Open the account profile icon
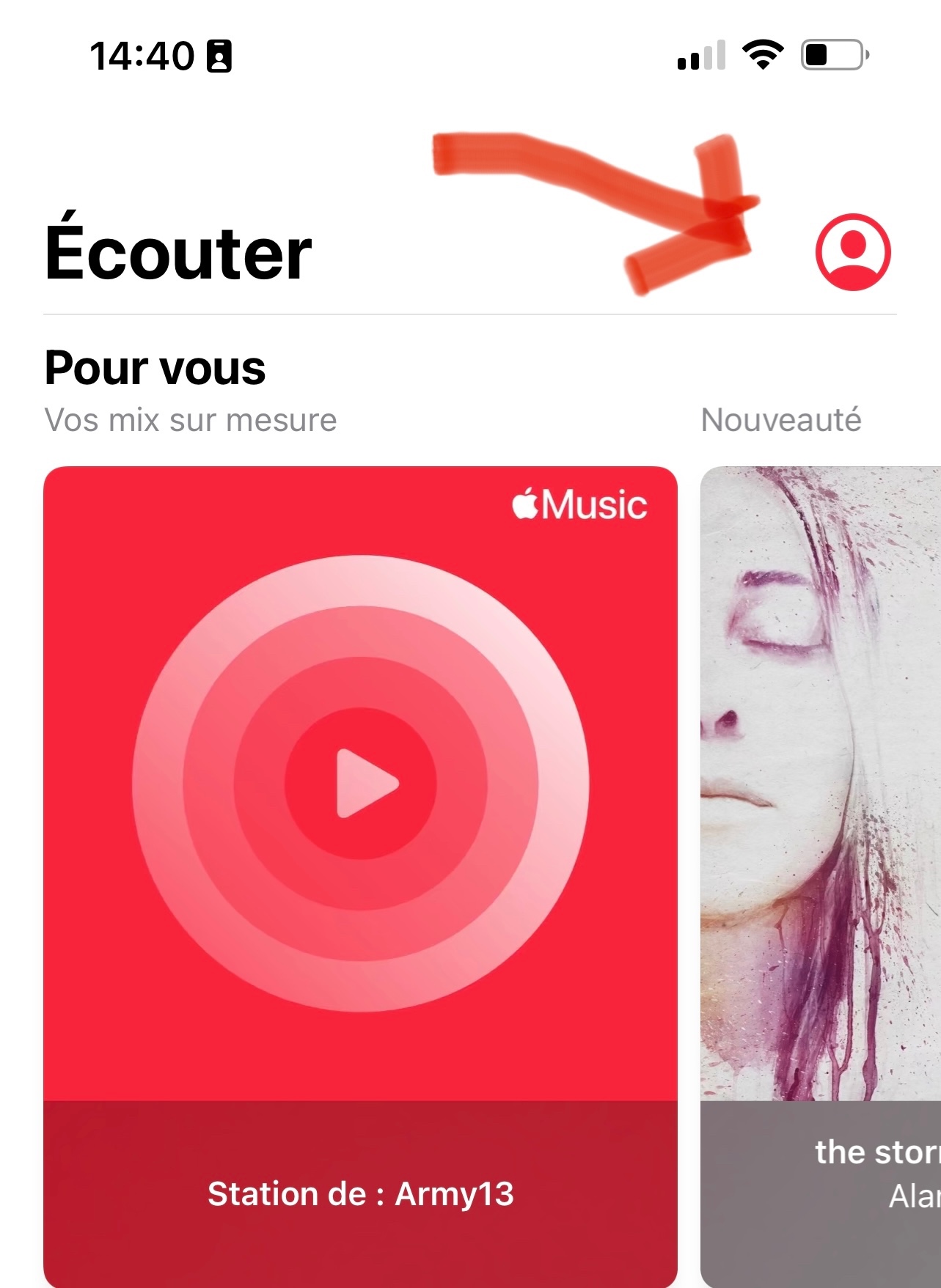Viewport: 941px width, 1288px height. tap(853, 252)
